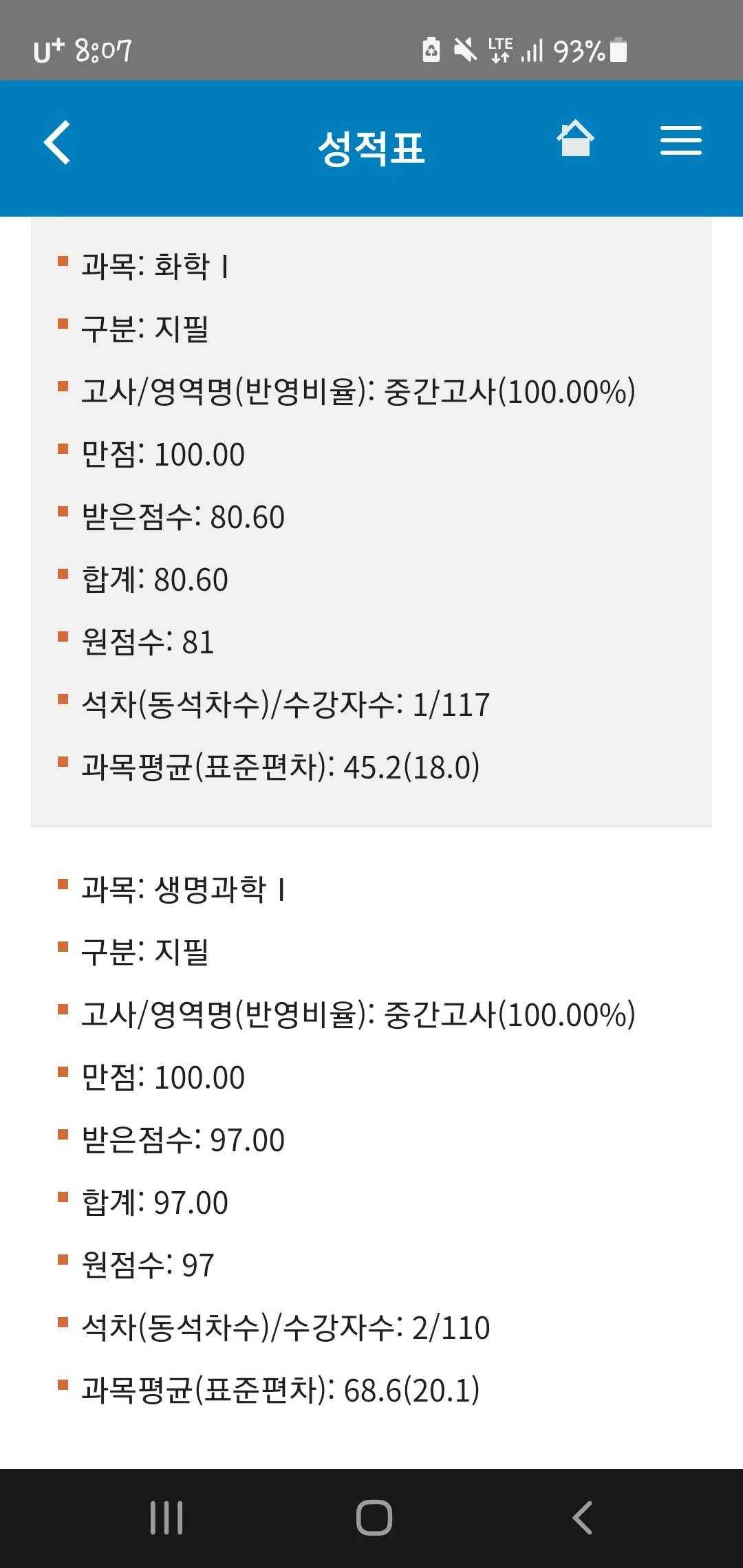This screenshot has width=743, height=1568.
Task: Tap the recycling notification icon
Action: (x=431, y=47)
